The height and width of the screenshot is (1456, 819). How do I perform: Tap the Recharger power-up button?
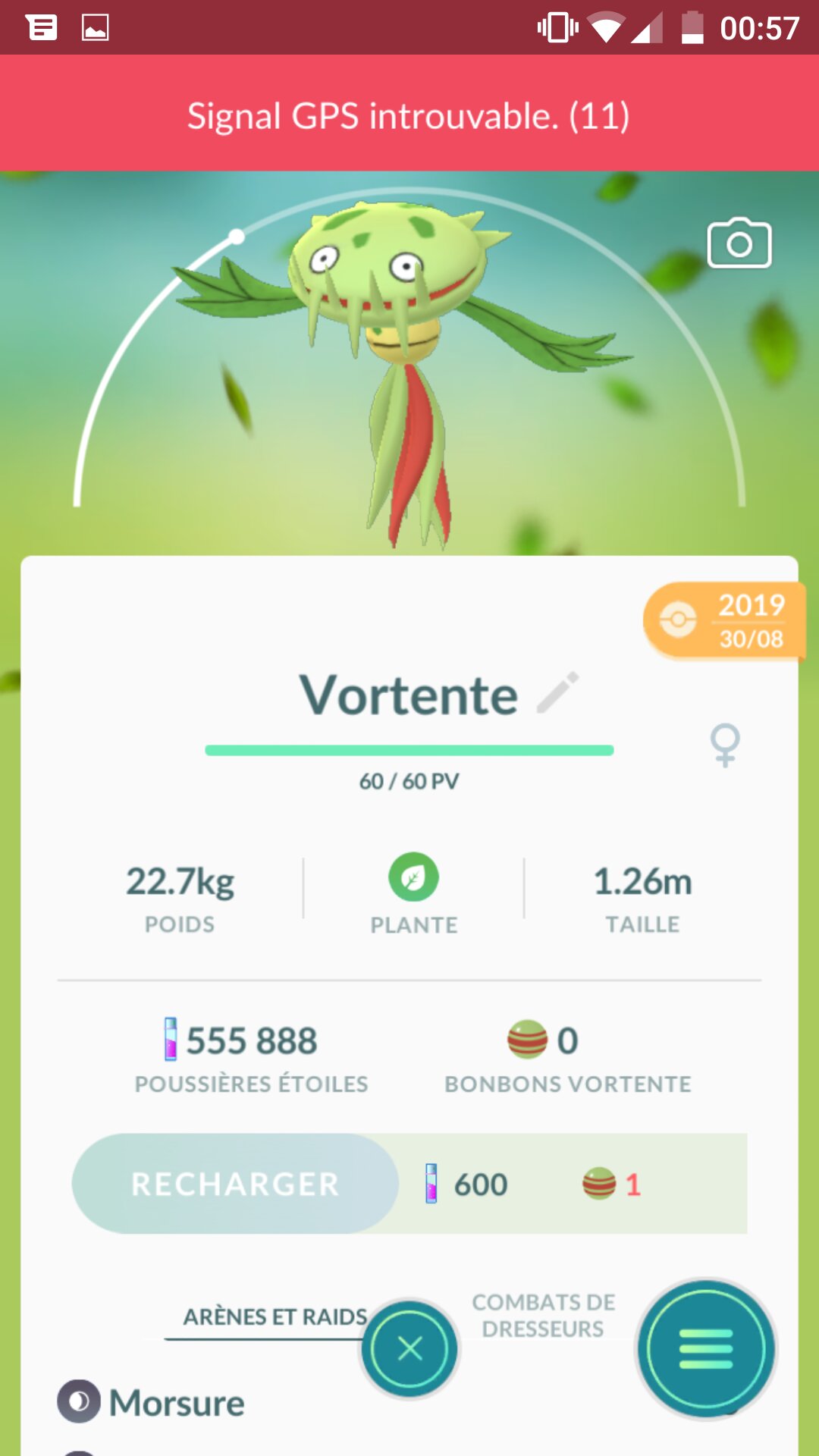[x=235, y=1184]
